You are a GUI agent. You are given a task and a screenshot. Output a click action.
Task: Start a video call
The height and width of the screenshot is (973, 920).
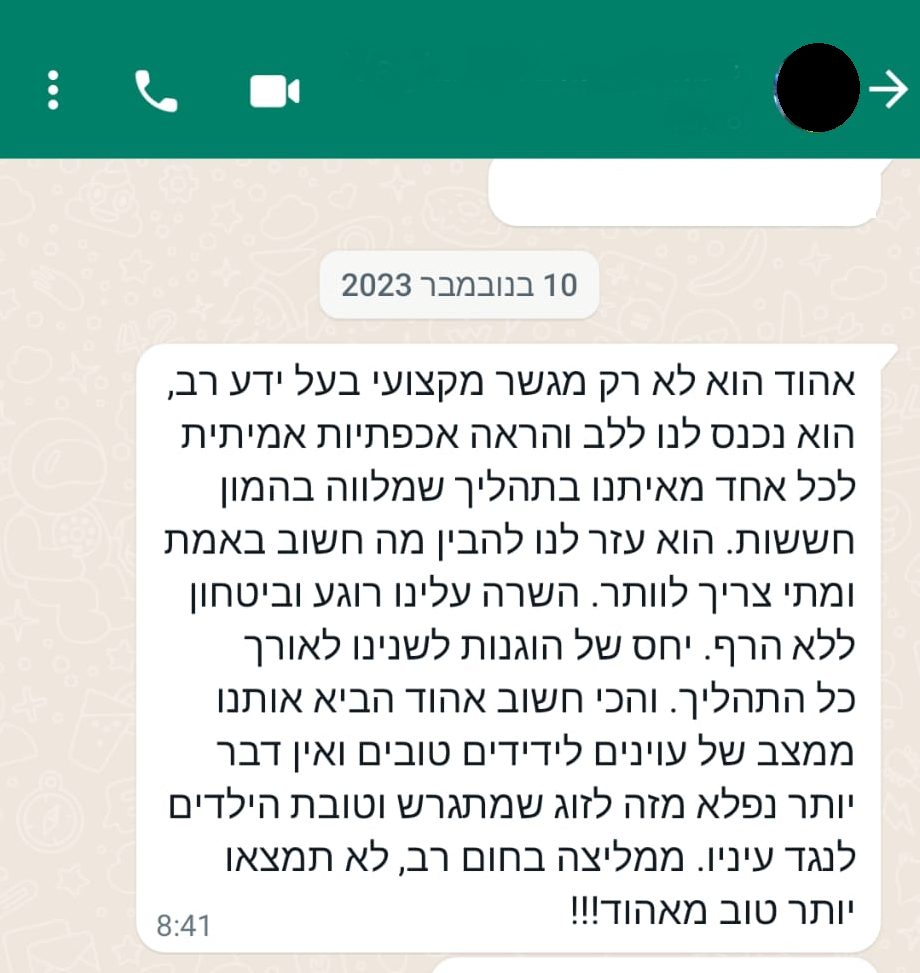point(274,92)
